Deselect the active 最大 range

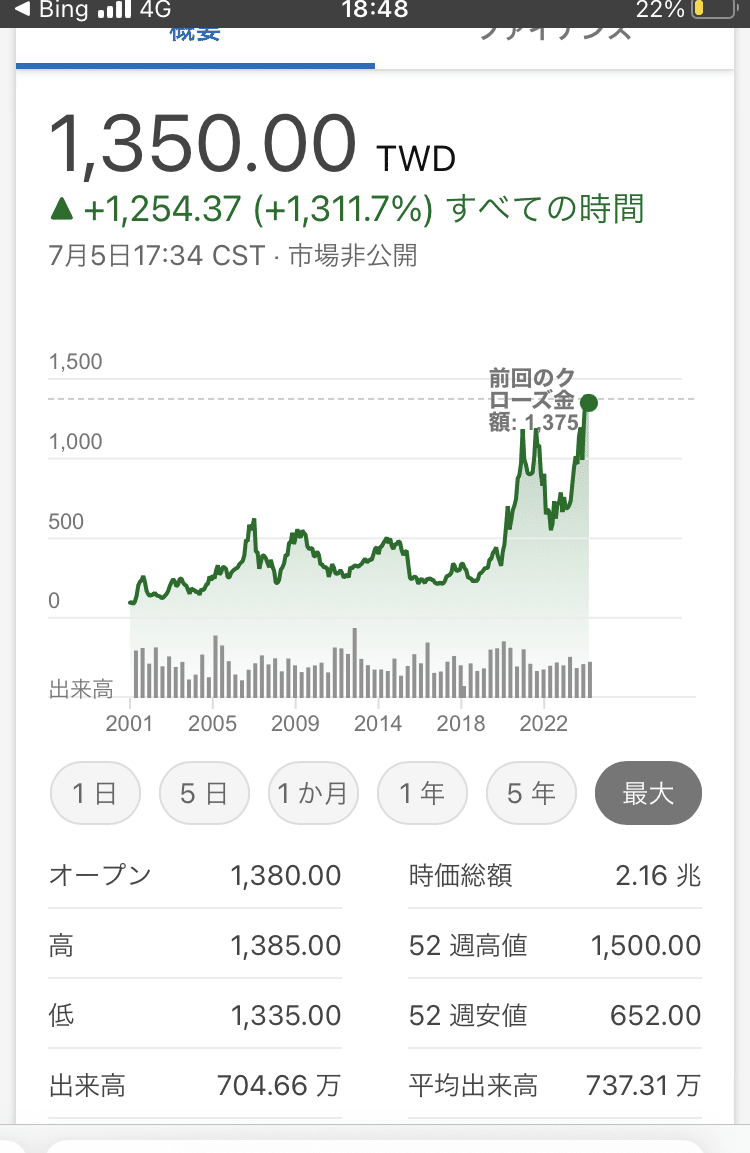point(648,792)
